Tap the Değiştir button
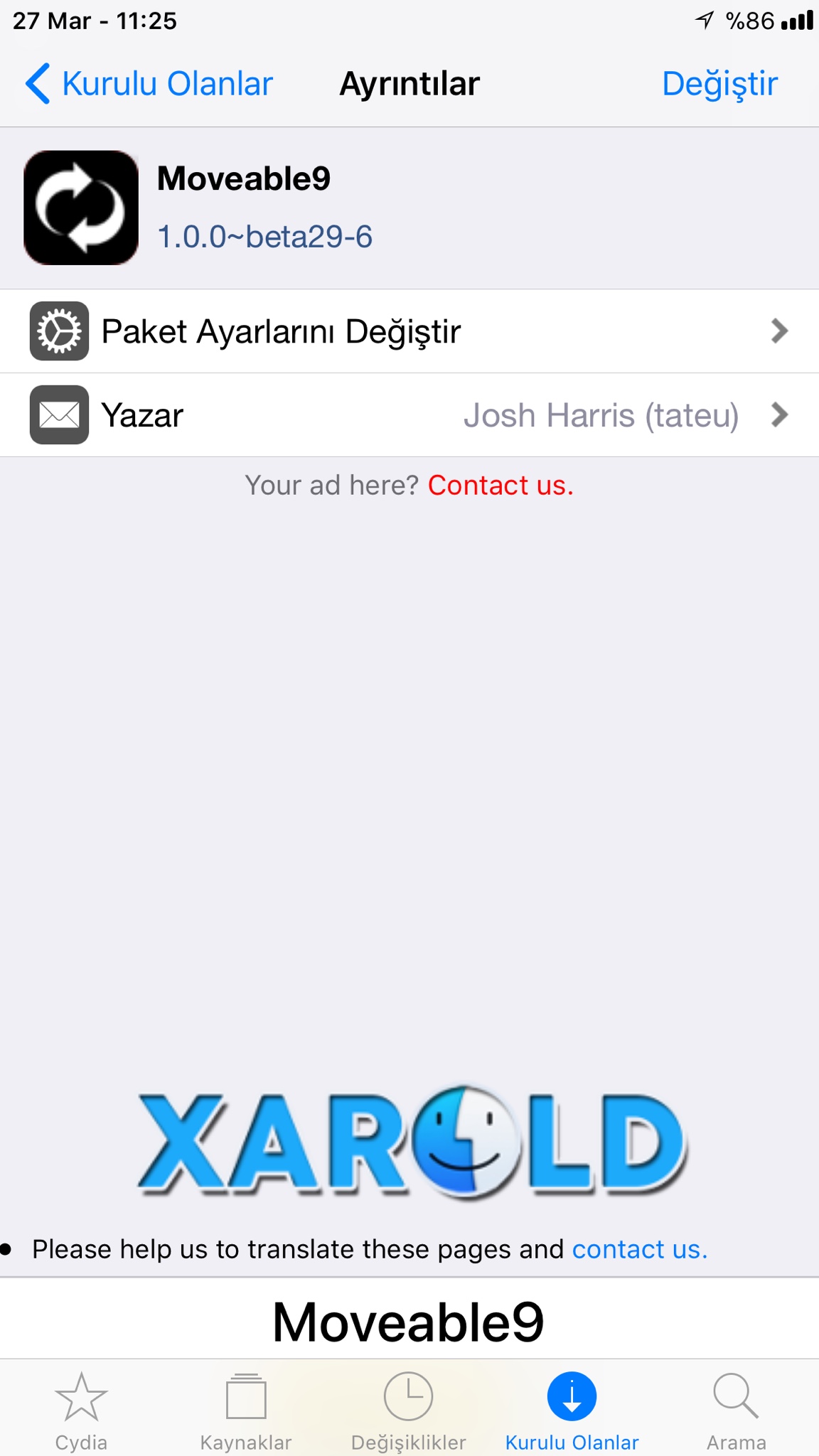The width and height of the screenshot is (819, 1456). point(719,84)
